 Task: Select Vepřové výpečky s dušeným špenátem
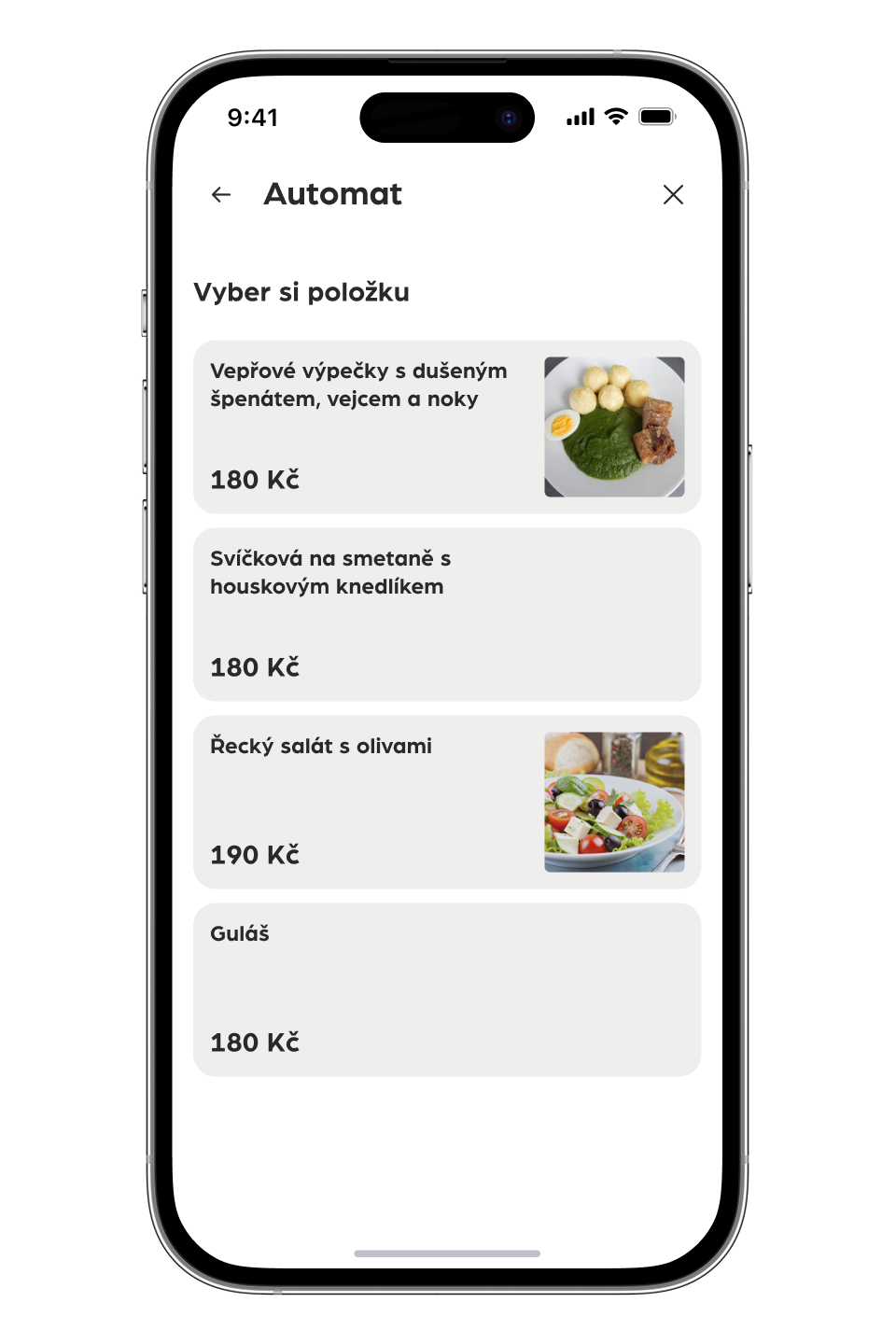tap(447, 427)
